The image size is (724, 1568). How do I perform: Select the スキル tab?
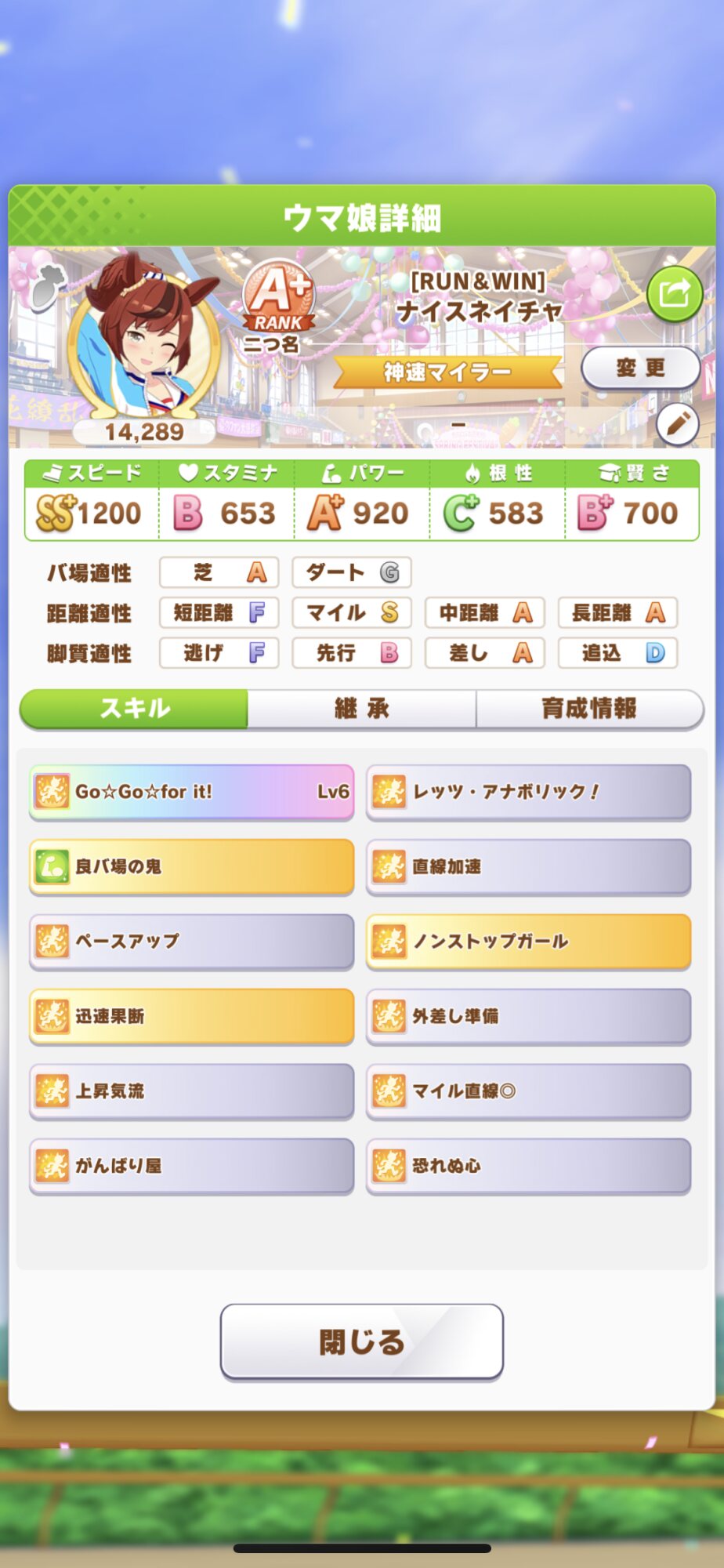pos(135,709)
